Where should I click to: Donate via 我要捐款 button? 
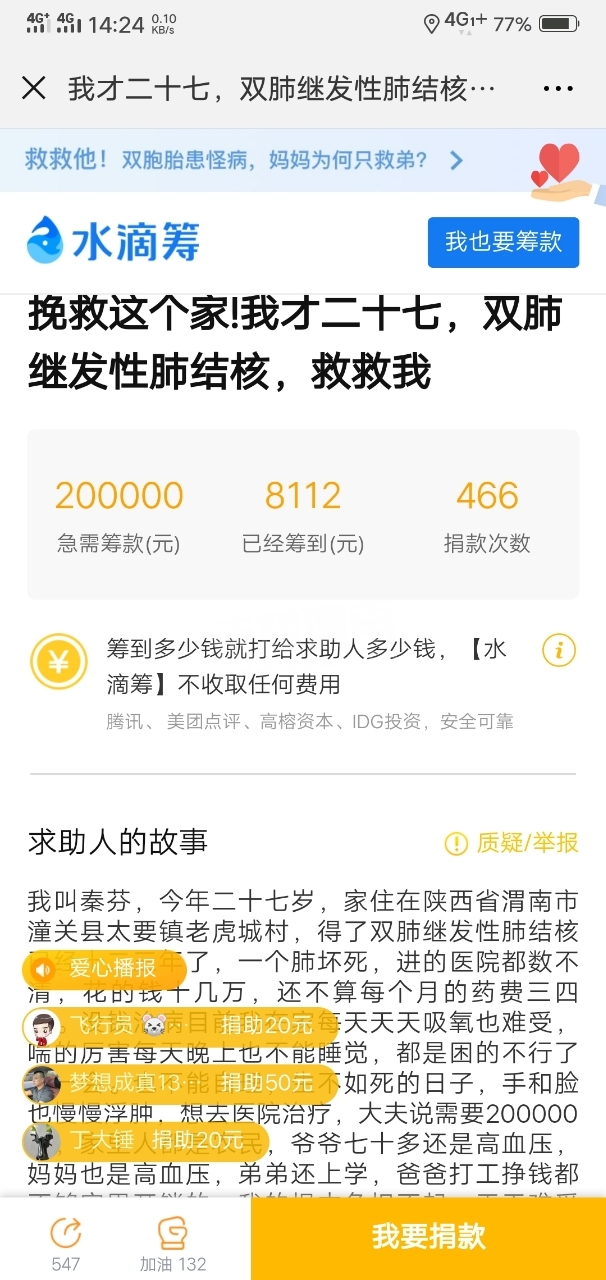[x=428, y=1237]
